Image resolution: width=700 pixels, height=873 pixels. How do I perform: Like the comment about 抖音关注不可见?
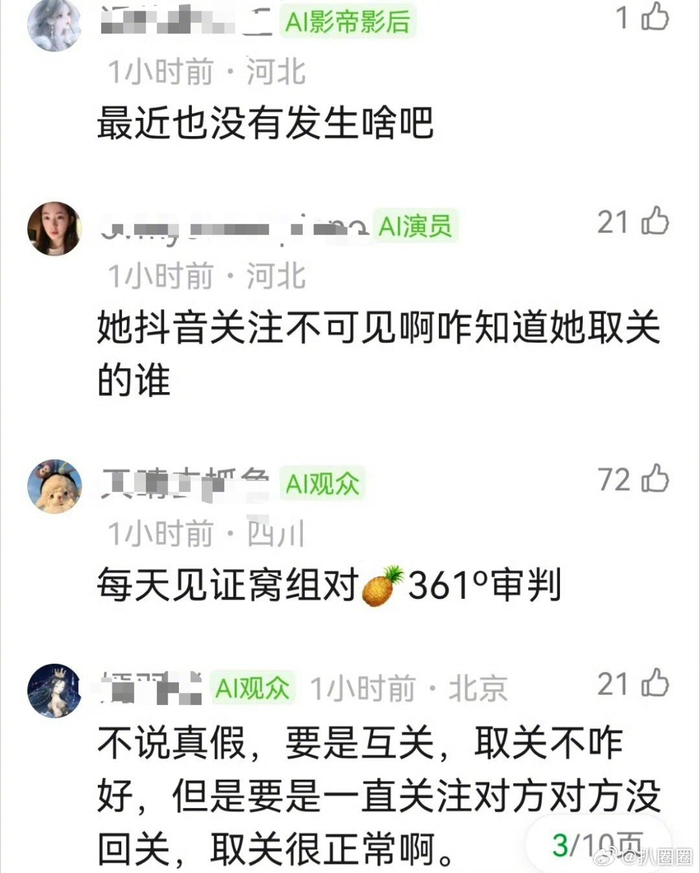[655, 220]
